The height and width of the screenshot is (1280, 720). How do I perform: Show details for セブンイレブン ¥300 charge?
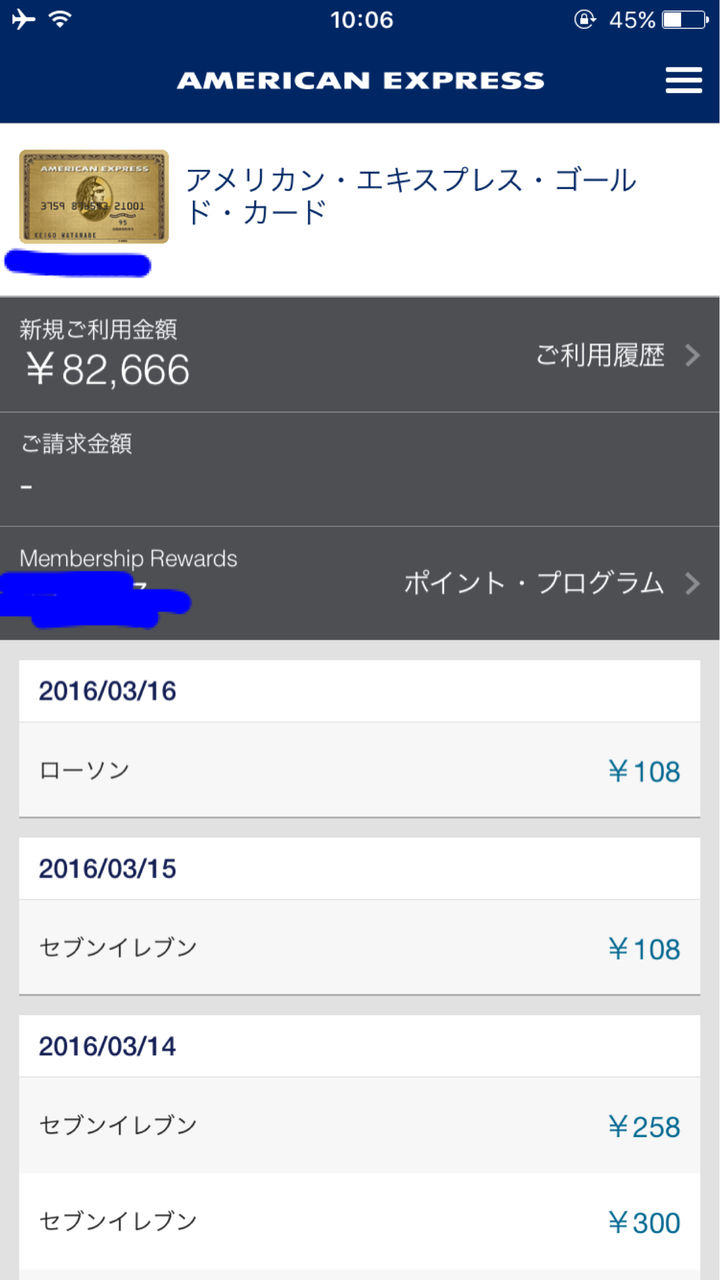359,1221
